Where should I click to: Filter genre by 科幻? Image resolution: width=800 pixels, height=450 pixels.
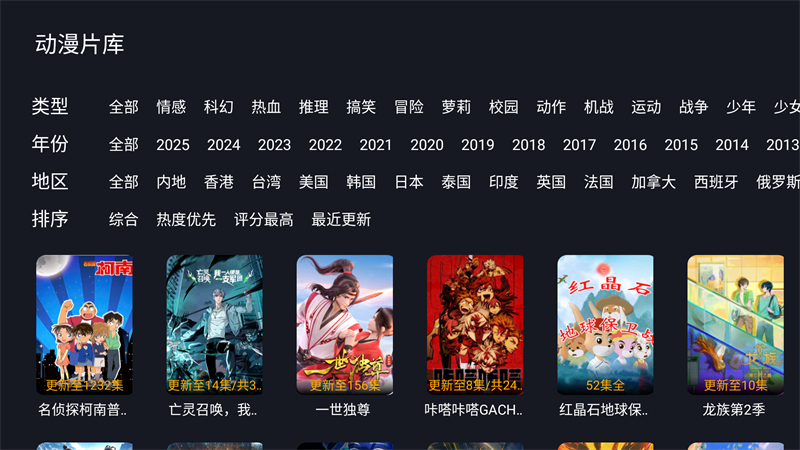pyautogui.click(x=219, y=107)
